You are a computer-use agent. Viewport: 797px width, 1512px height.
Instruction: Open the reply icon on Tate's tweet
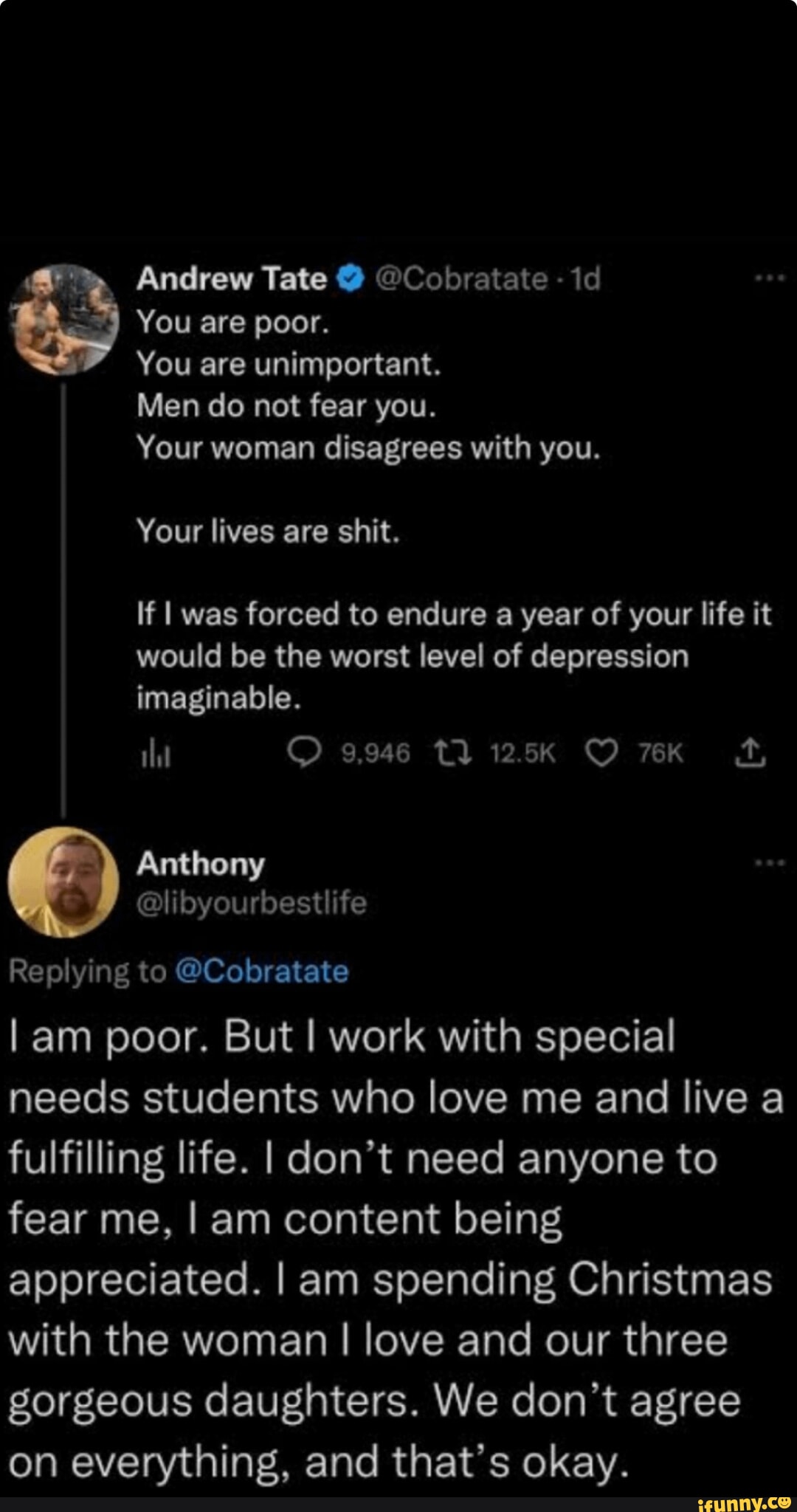(x=306, y=752)
